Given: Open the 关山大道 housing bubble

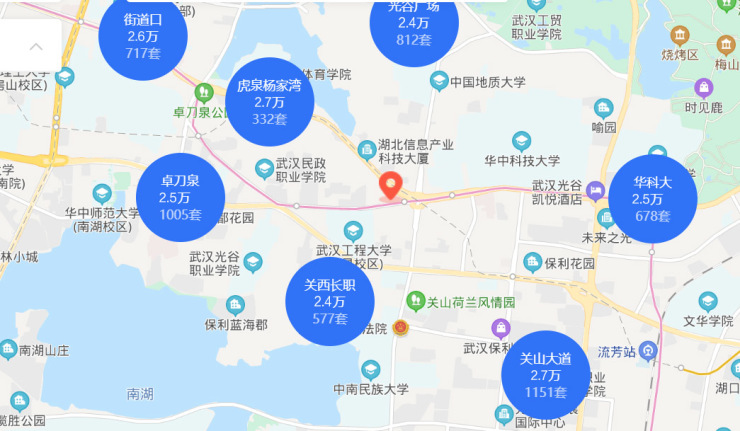Looking at the screenshot, I should tap(545, 375).
